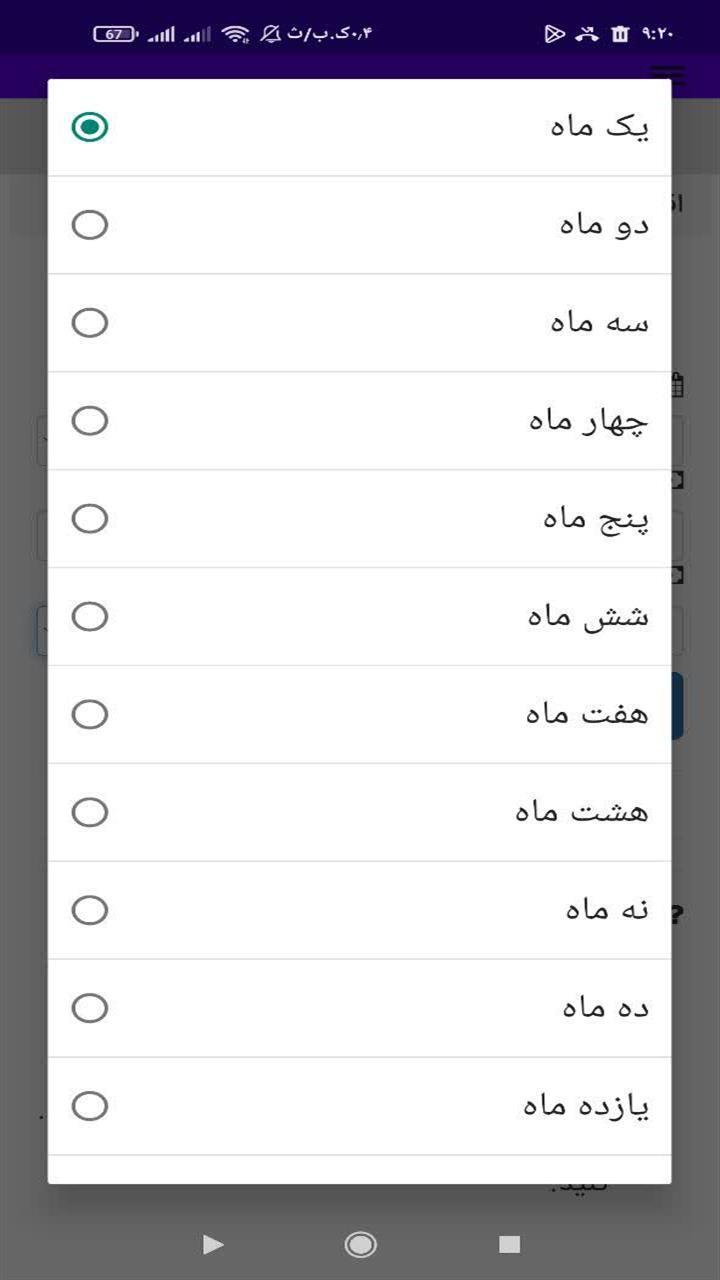Tap the Android Back navigation arrow
The image size is (720, 1280).
(212, 1244)
